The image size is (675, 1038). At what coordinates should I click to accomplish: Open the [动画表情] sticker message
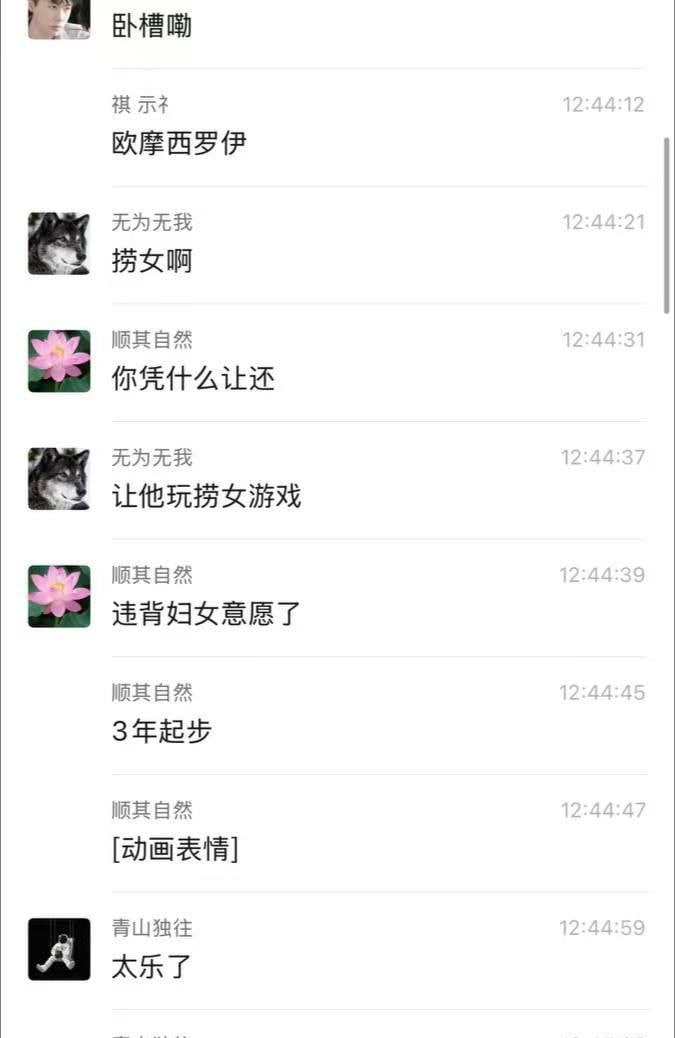pos(175,850)
